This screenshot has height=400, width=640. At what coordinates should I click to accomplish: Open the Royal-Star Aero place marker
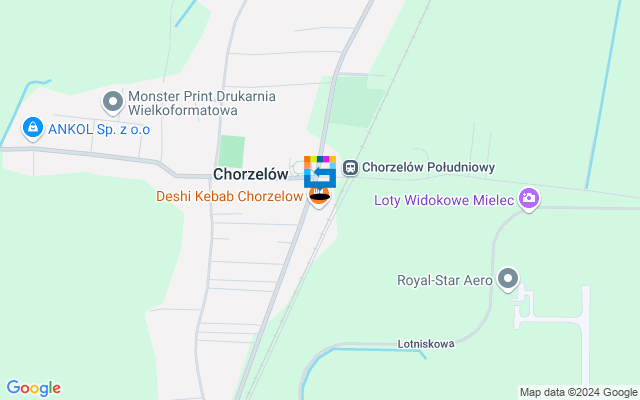tap(509, 279)
